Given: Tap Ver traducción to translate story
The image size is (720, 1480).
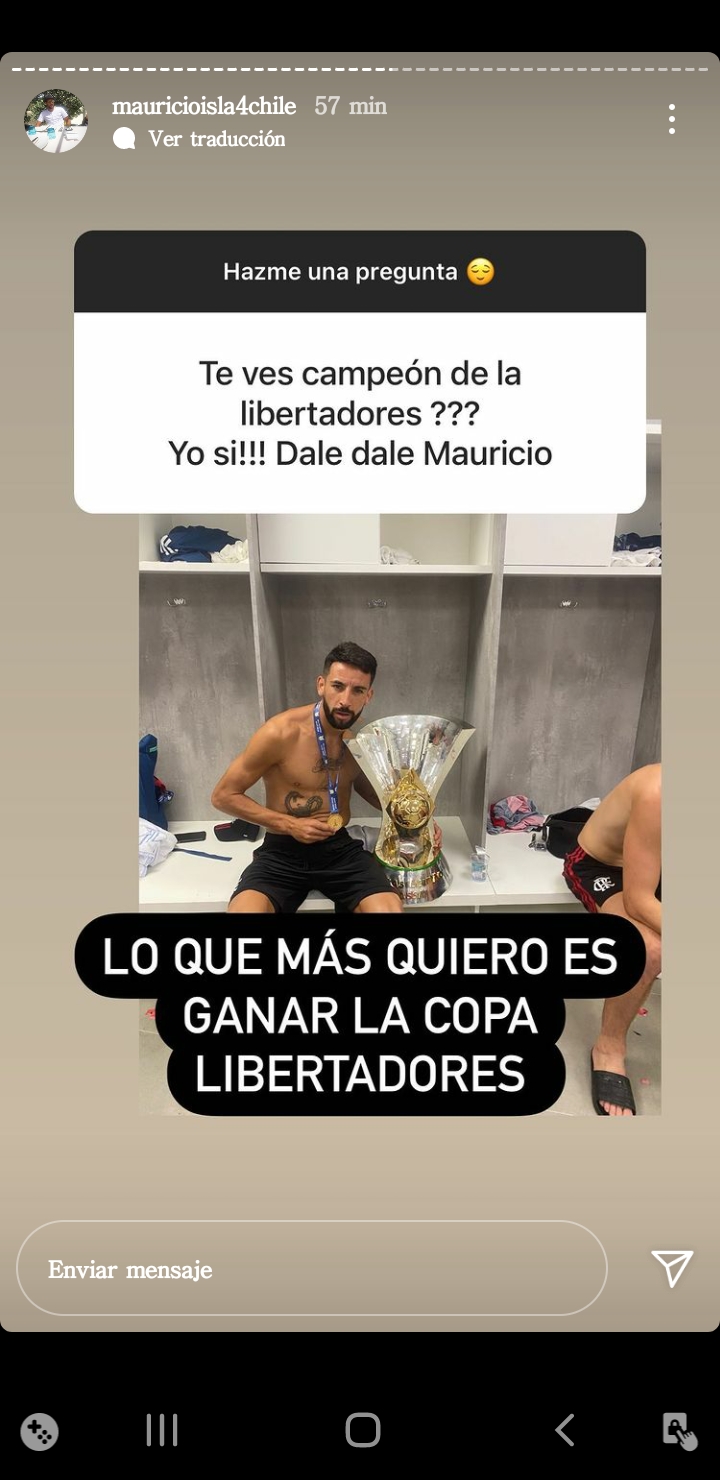Looking at the screenshot, I should 216,139.
